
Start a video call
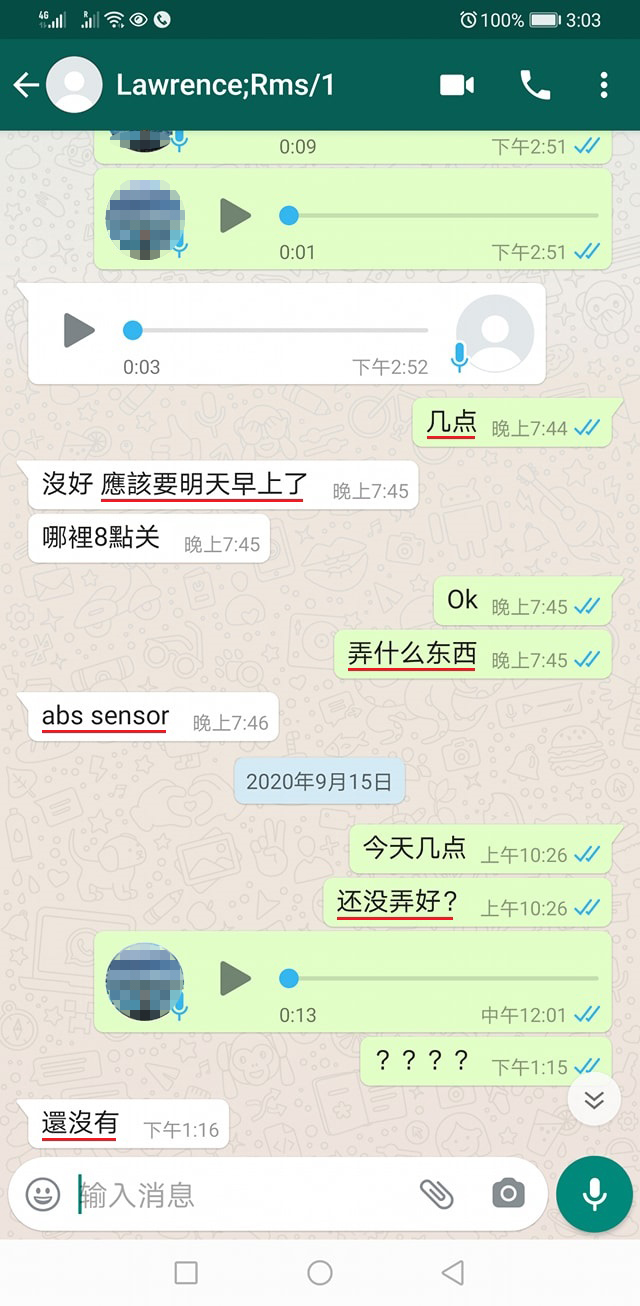pos(457,85)
